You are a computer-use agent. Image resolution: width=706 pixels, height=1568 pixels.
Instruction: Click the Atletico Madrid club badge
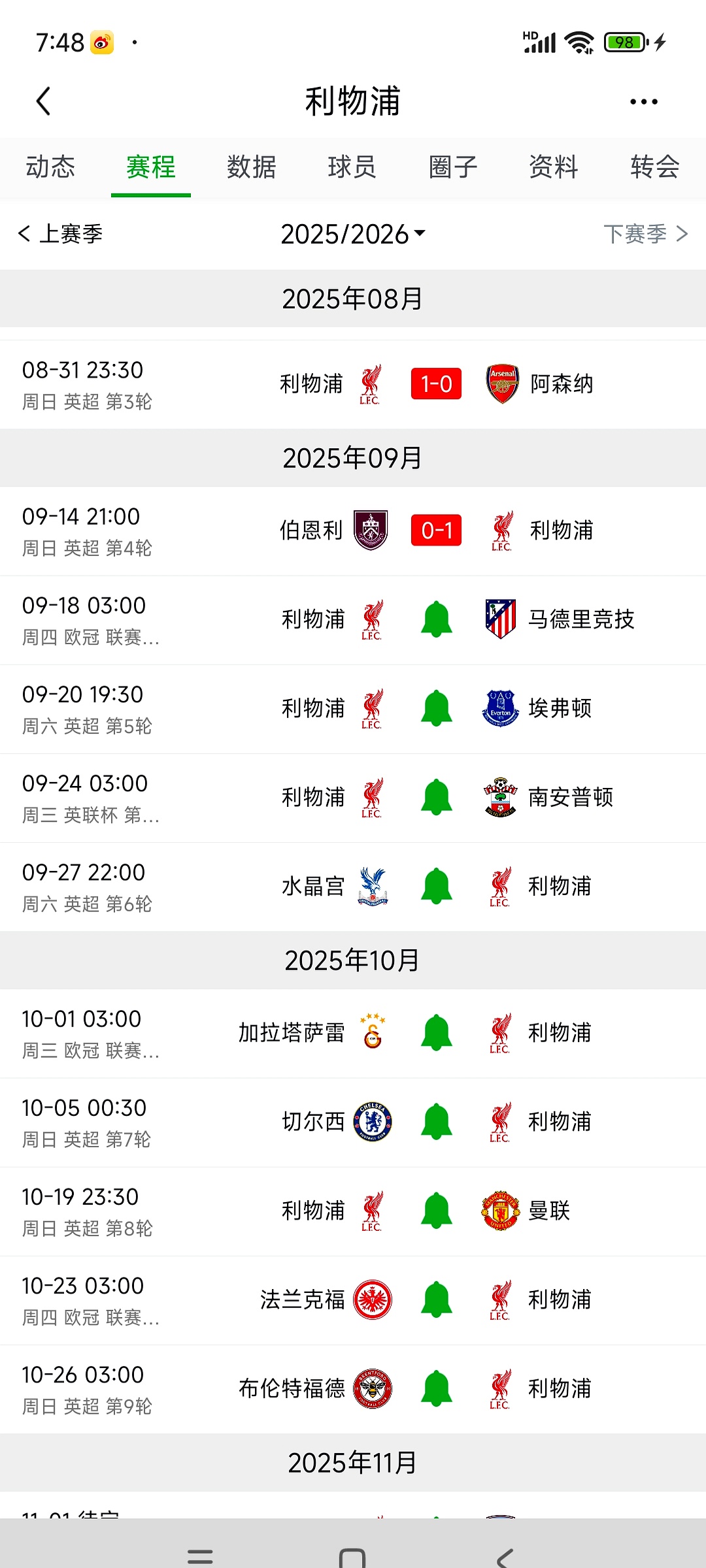click(x=501, y=620)
